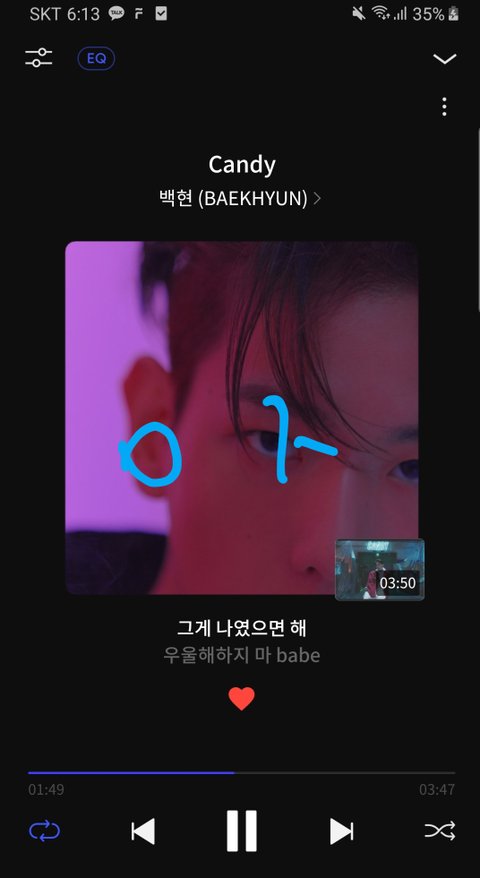Screen dimensions: 480x878
Task: Pause the song
Action: 241,831
